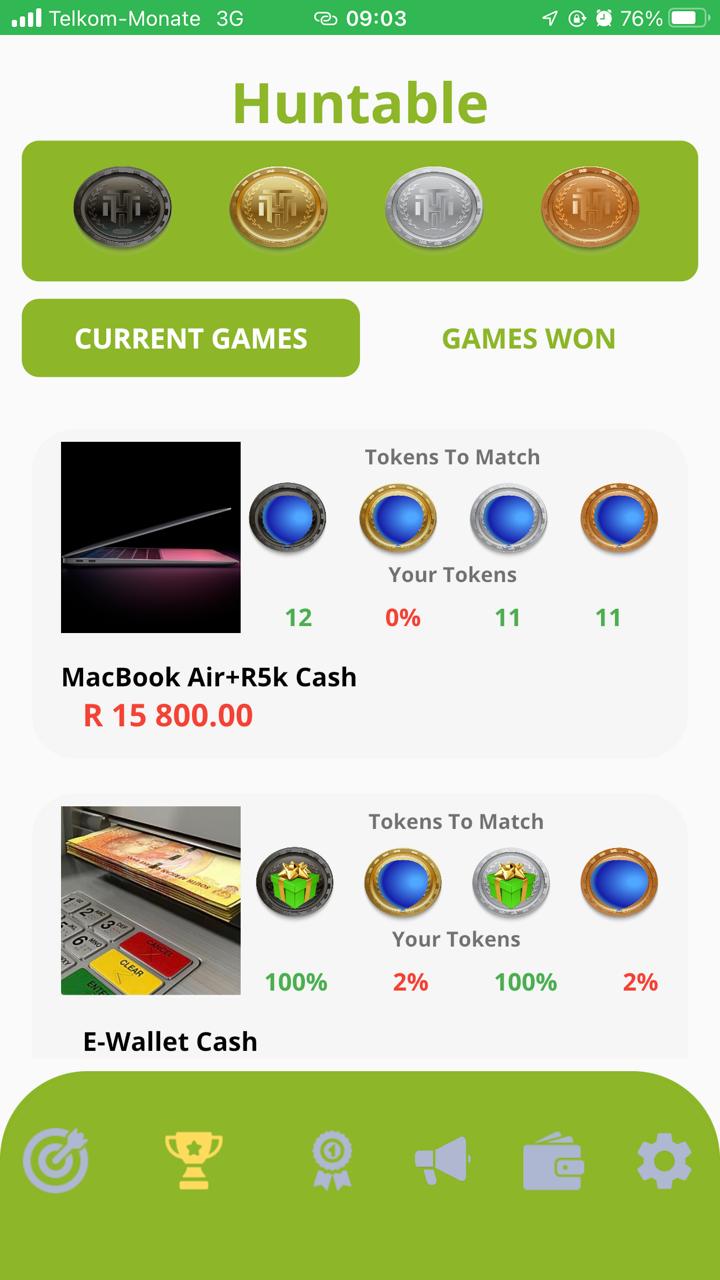
Task: Select the gold token coin at top
Action: pyautogui.click(x=278, y=208)
